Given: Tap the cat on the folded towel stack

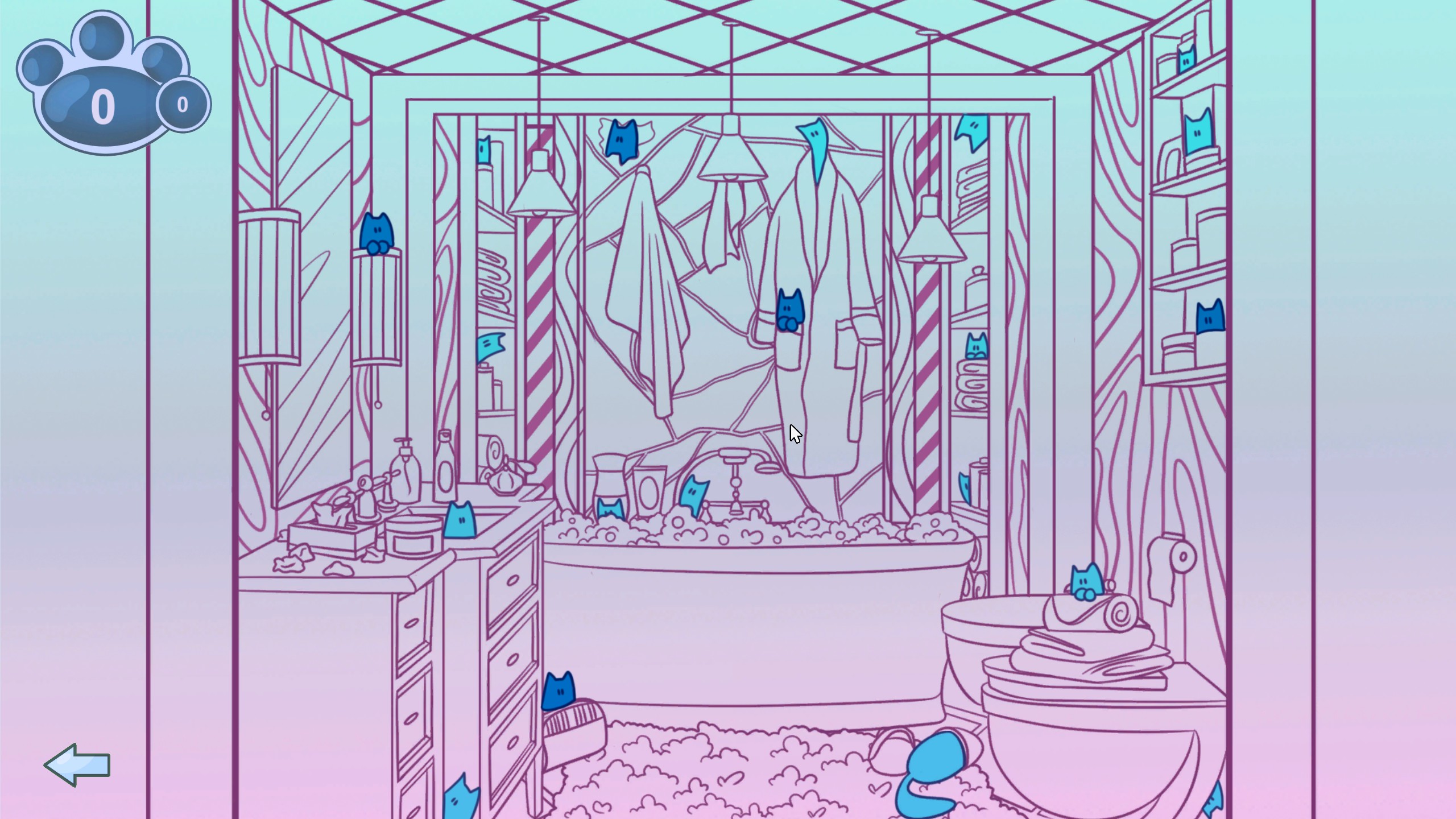Looking at the screenshot, I should point(976,346).
